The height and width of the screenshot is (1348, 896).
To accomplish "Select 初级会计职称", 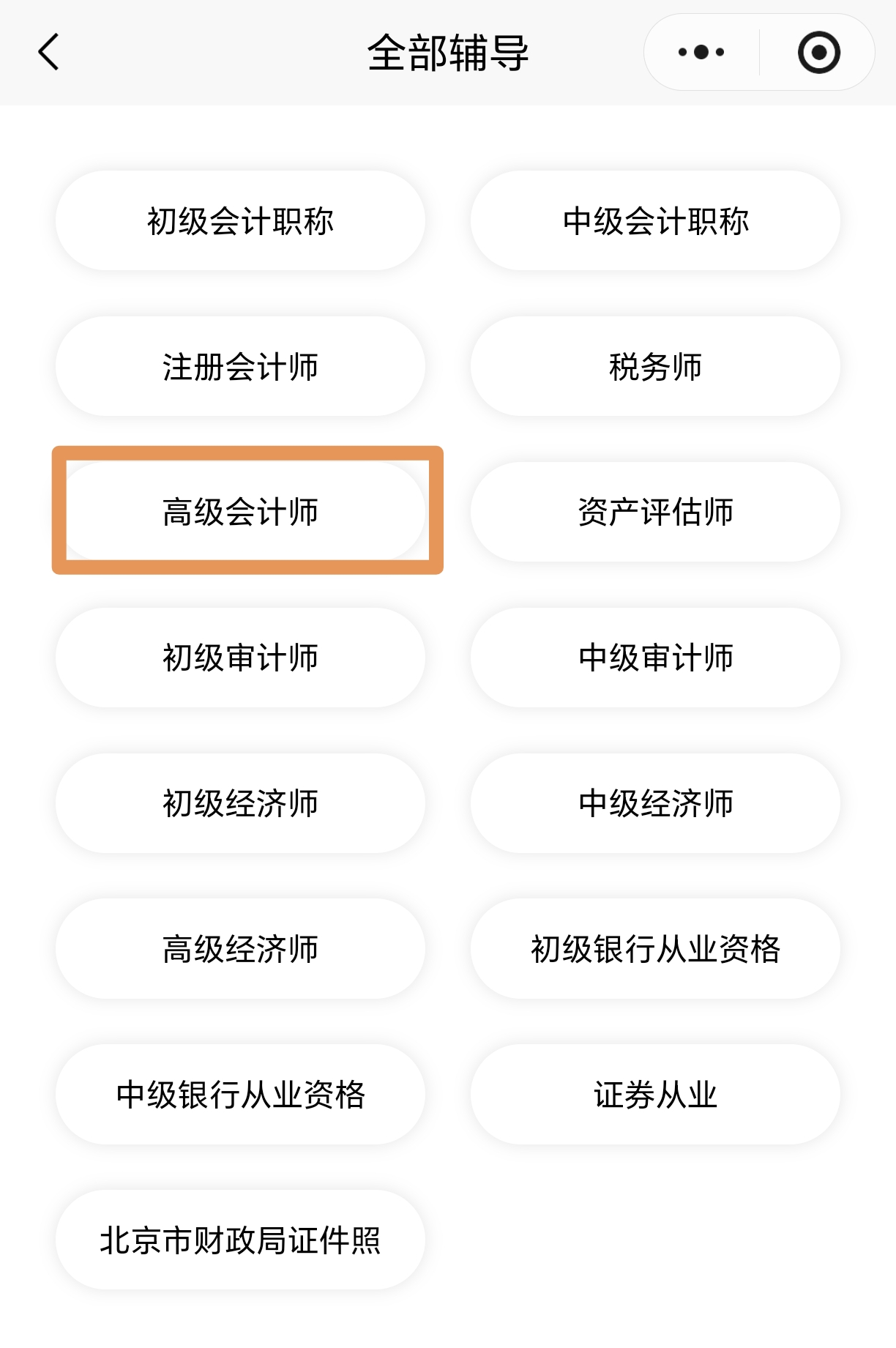I will [x=240, y=221].
